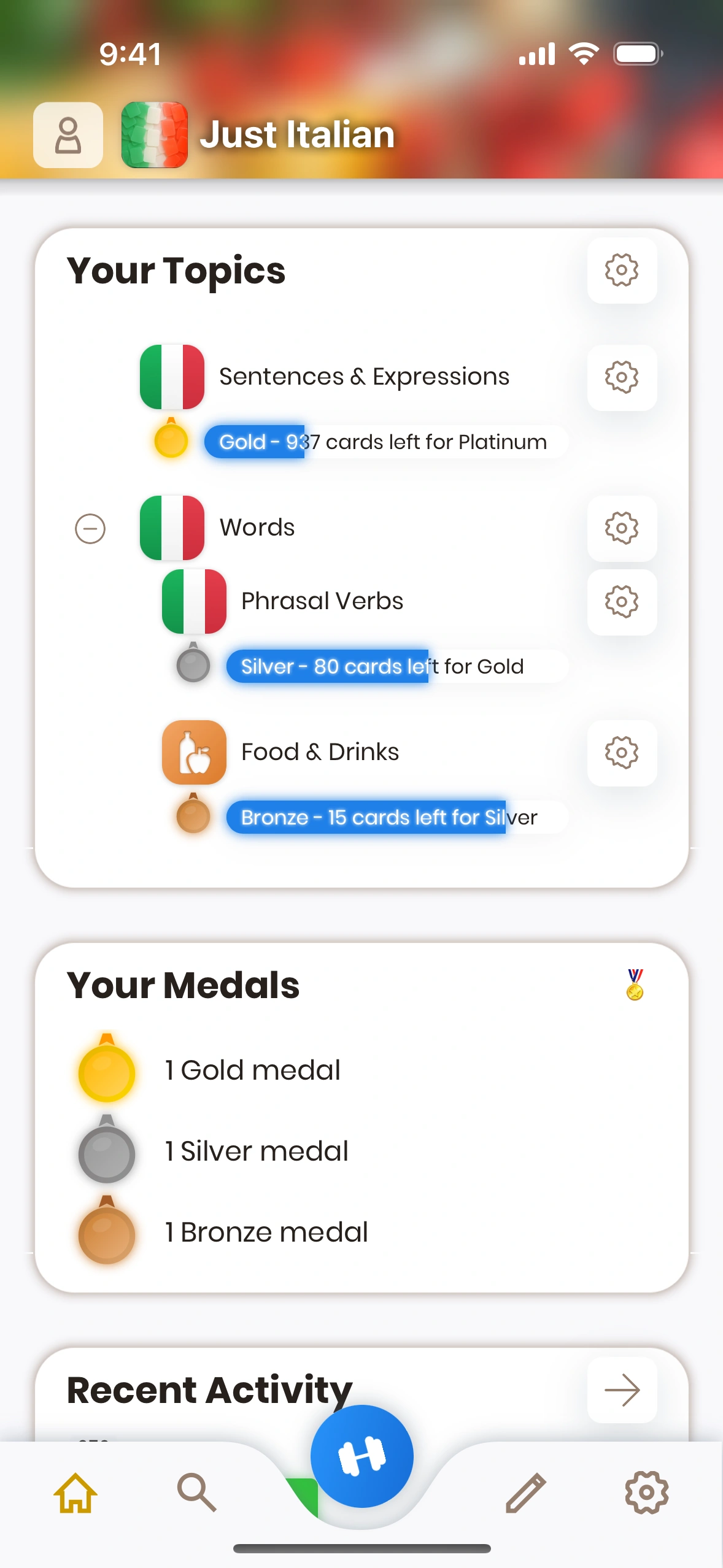Viewport: 723px width, 1568px height.
Task: Start a workout with the dumbbell button
Action: coord(362,1456)
